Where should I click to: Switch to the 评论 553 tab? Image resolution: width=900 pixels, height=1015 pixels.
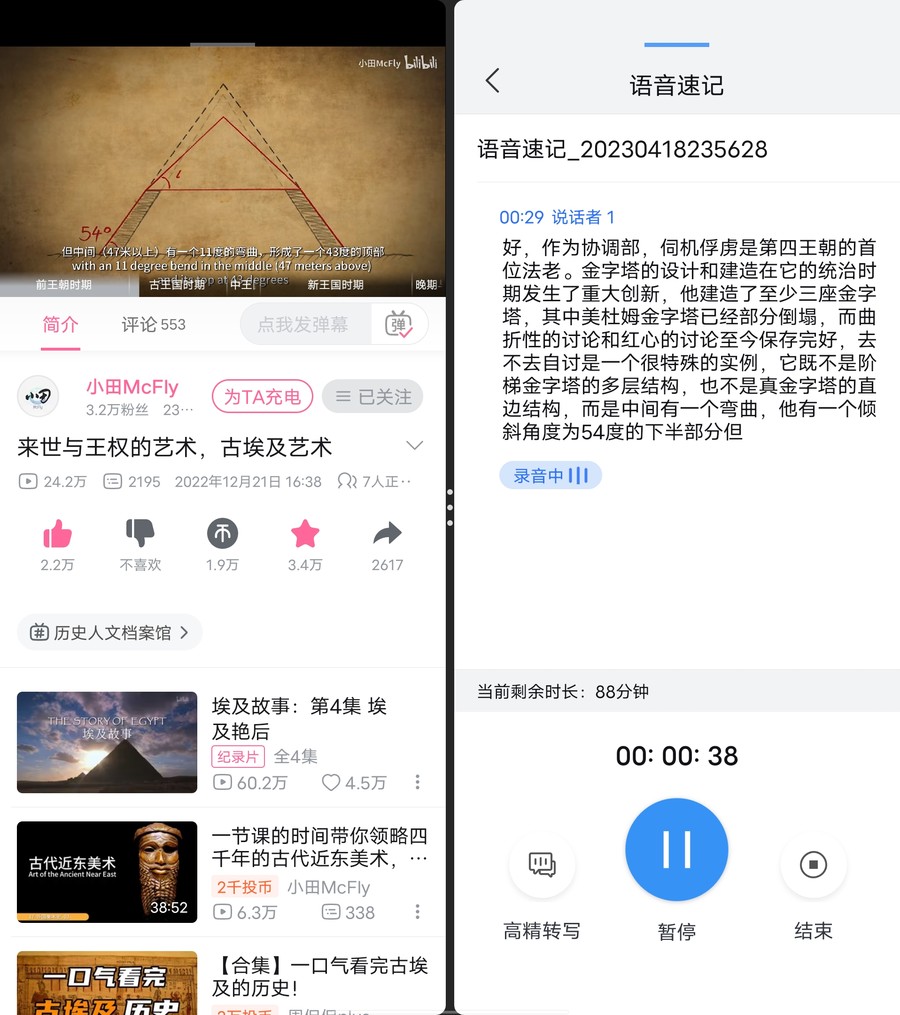click(x=153, y=325)
